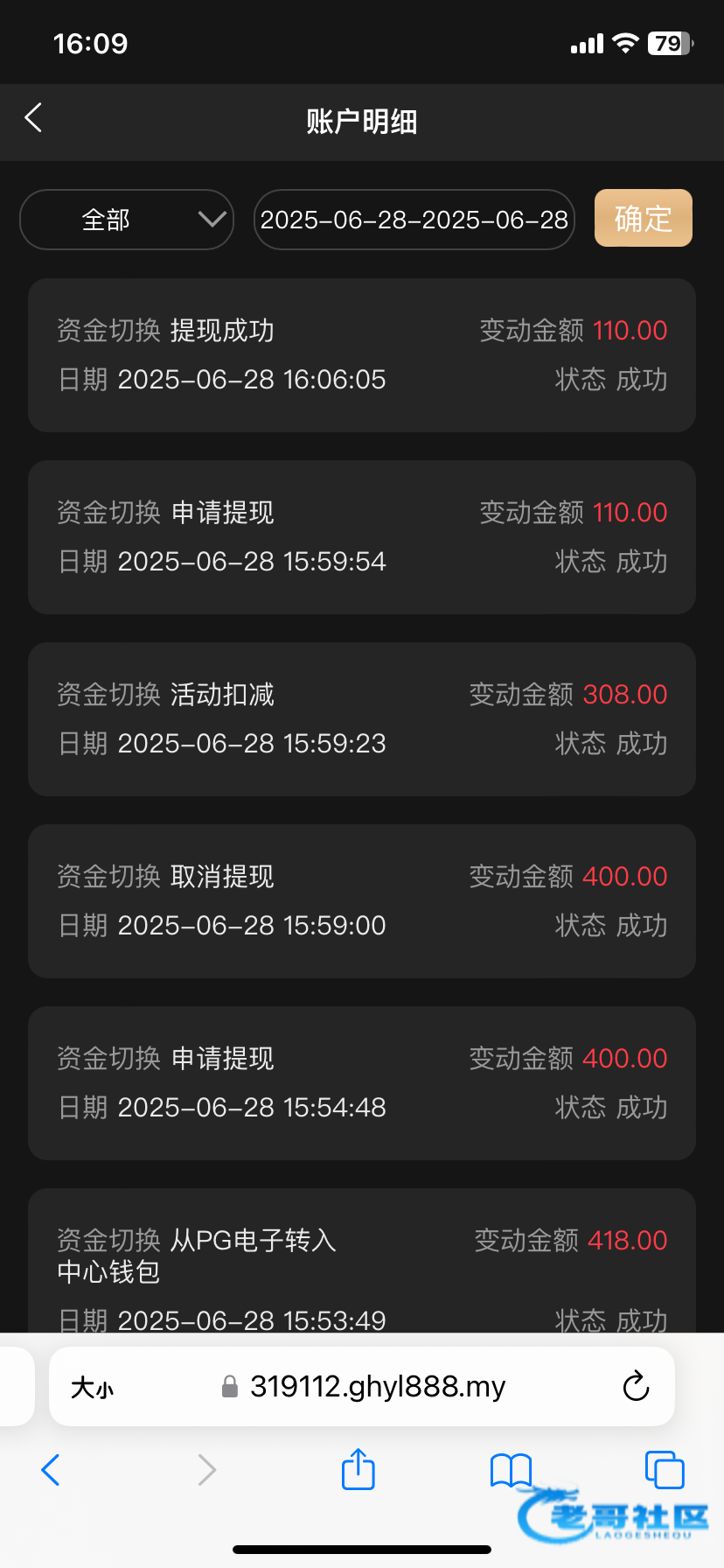Expand the 全部 filter dropdown
Screen dimensions: 724x1568
[x=127, y=220]
